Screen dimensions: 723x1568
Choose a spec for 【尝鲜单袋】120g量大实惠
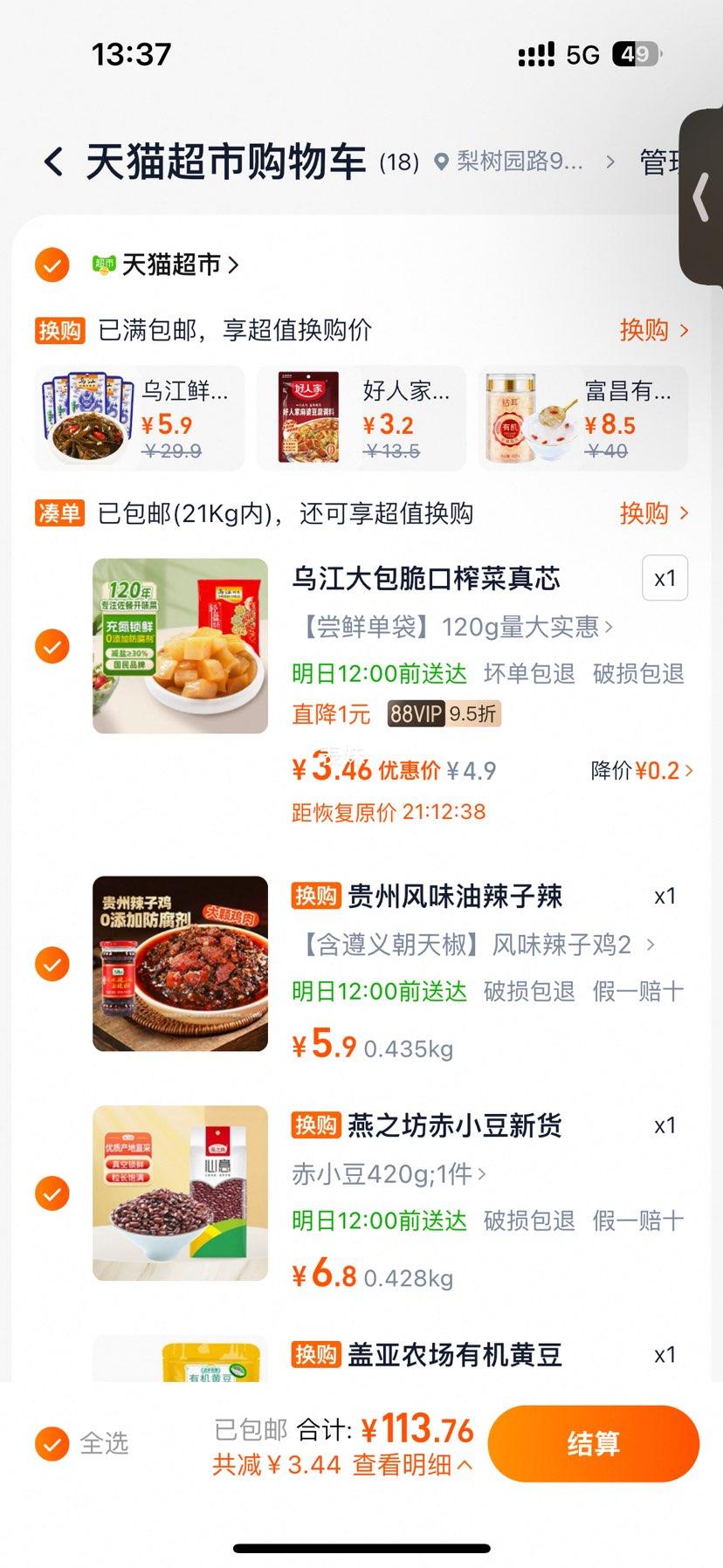click(454, 627)
